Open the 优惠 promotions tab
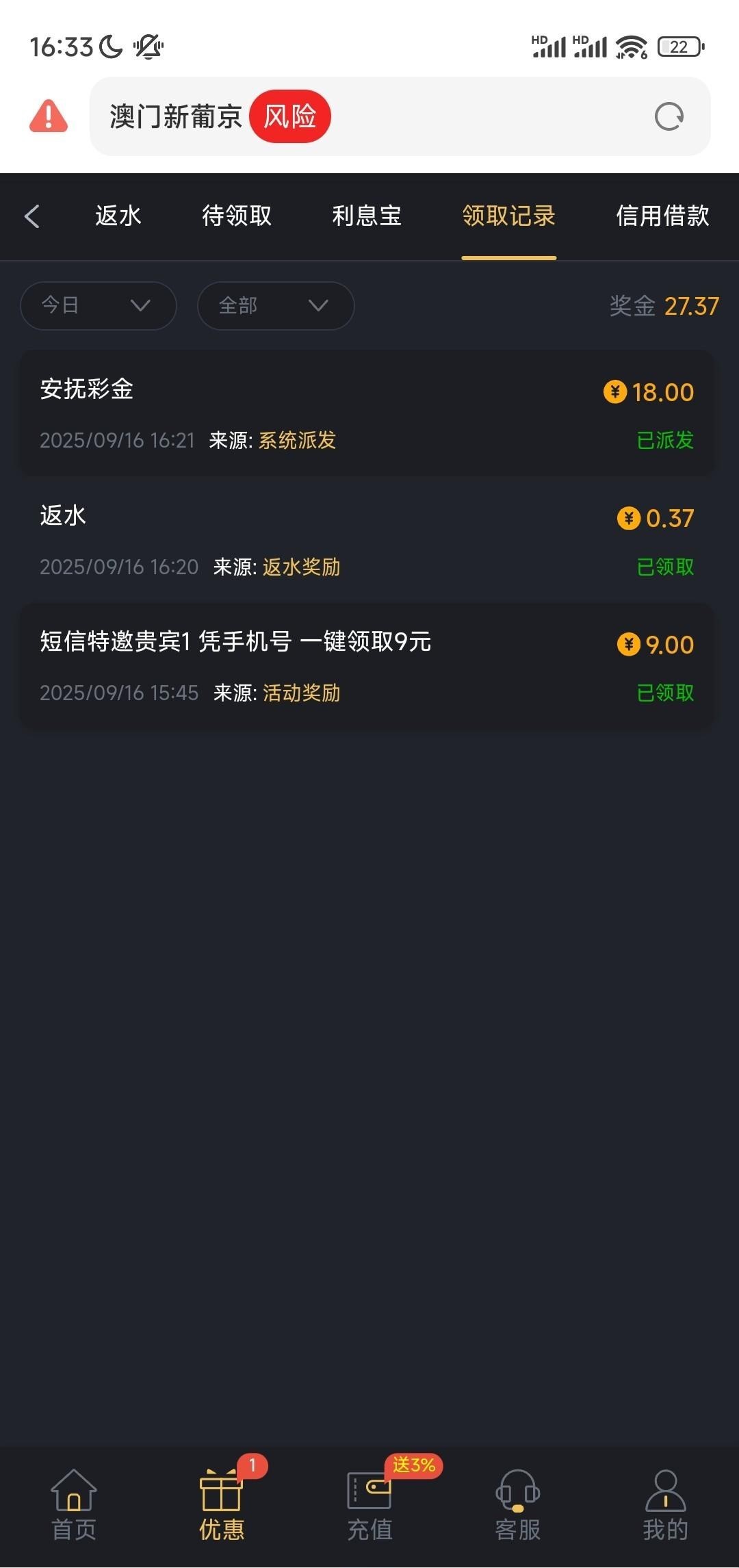The image size is (739, 1568). pos(222,1504)
